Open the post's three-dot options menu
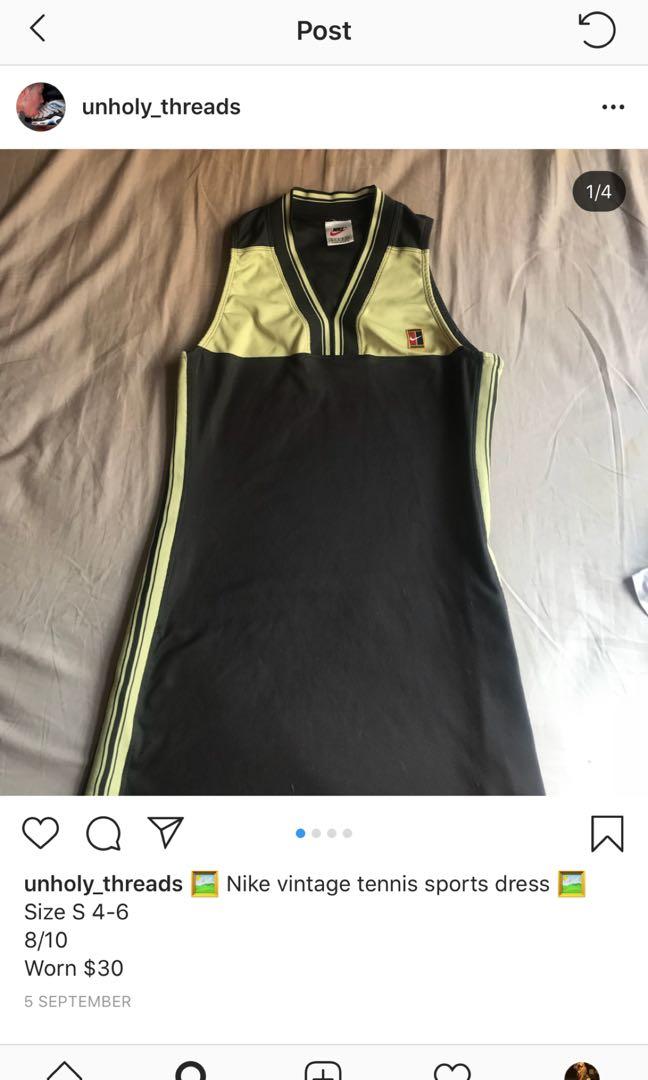The width and height of the screenshot is (648, 1080). tap(613, 107)
